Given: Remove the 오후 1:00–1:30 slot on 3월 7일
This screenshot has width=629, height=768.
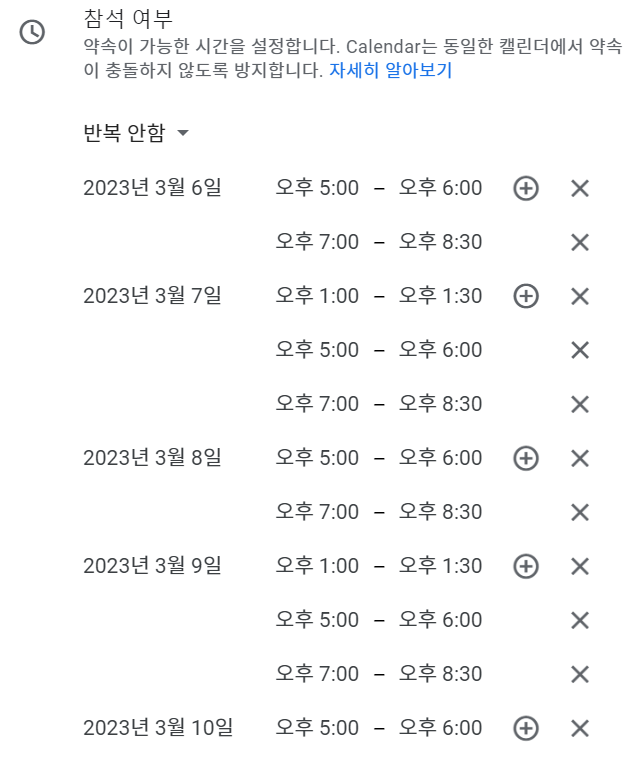Looking at the screenshot, I should pyautogui.click(x=580, y=296).
